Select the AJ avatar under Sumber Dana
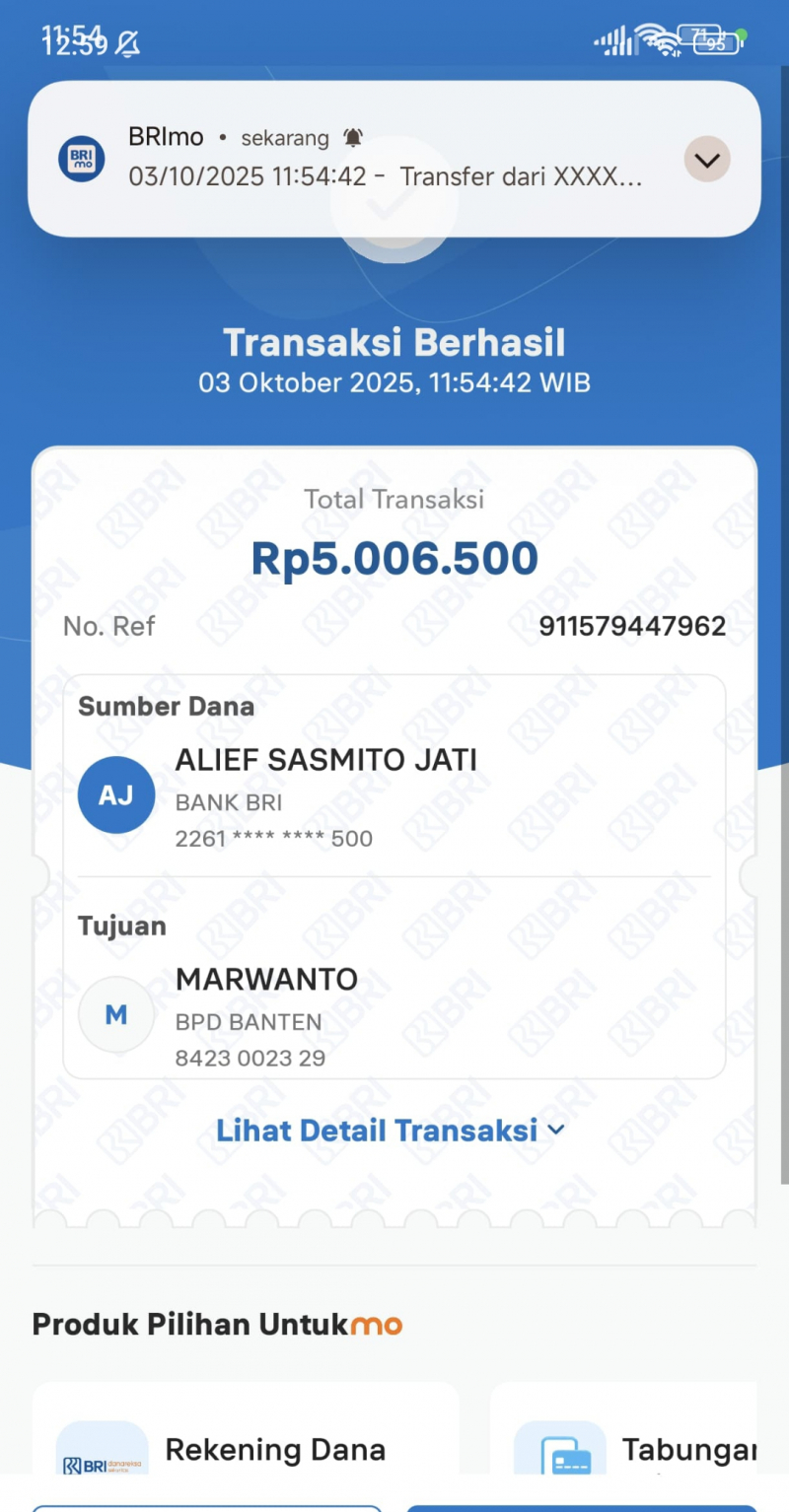This screenshot has width=789, height=1512. (115, 793)
